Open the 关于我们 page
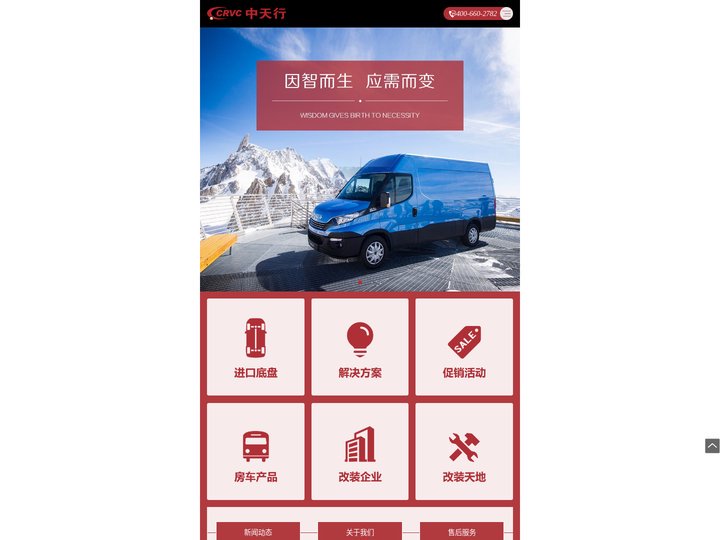 (x=360, y=531)
